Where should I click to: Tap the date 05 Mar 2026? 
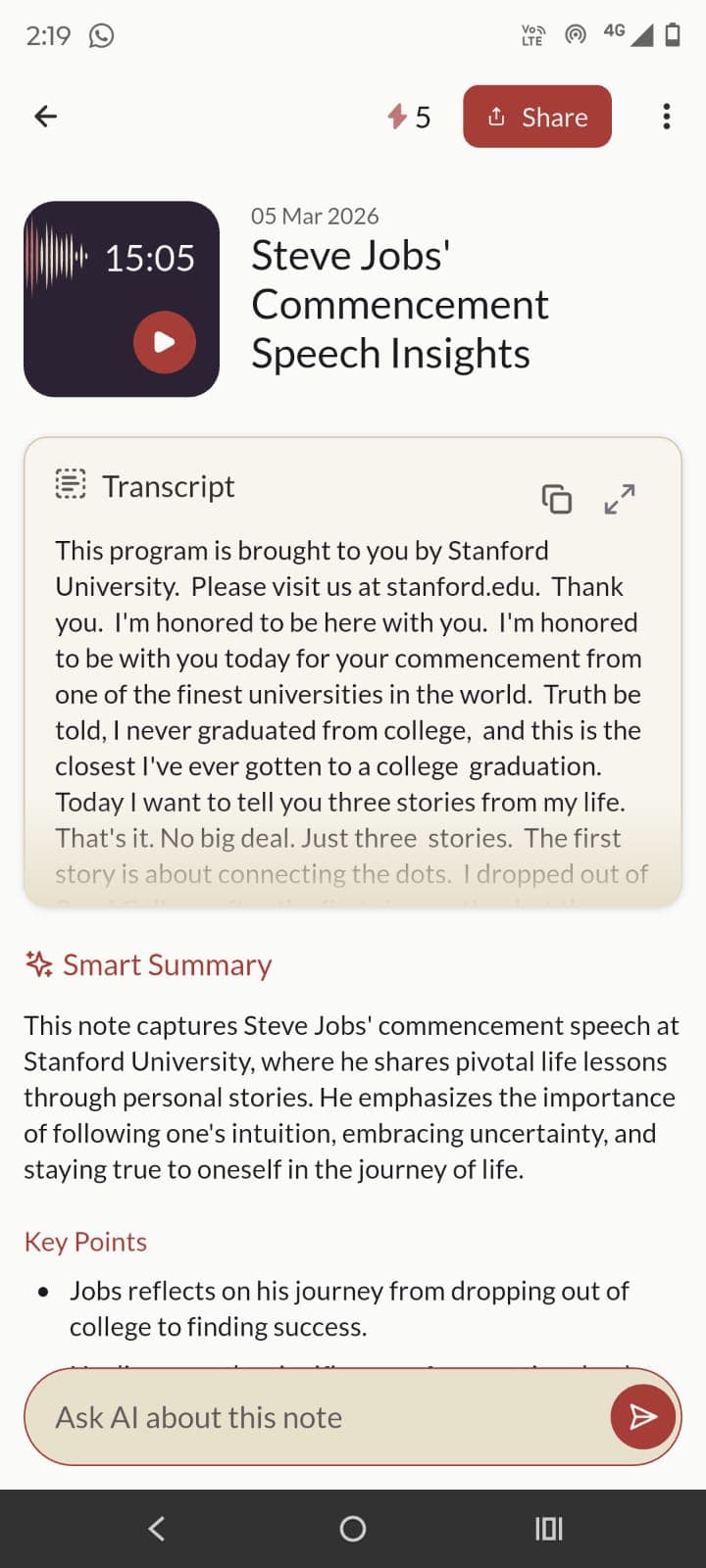[314, 216]
